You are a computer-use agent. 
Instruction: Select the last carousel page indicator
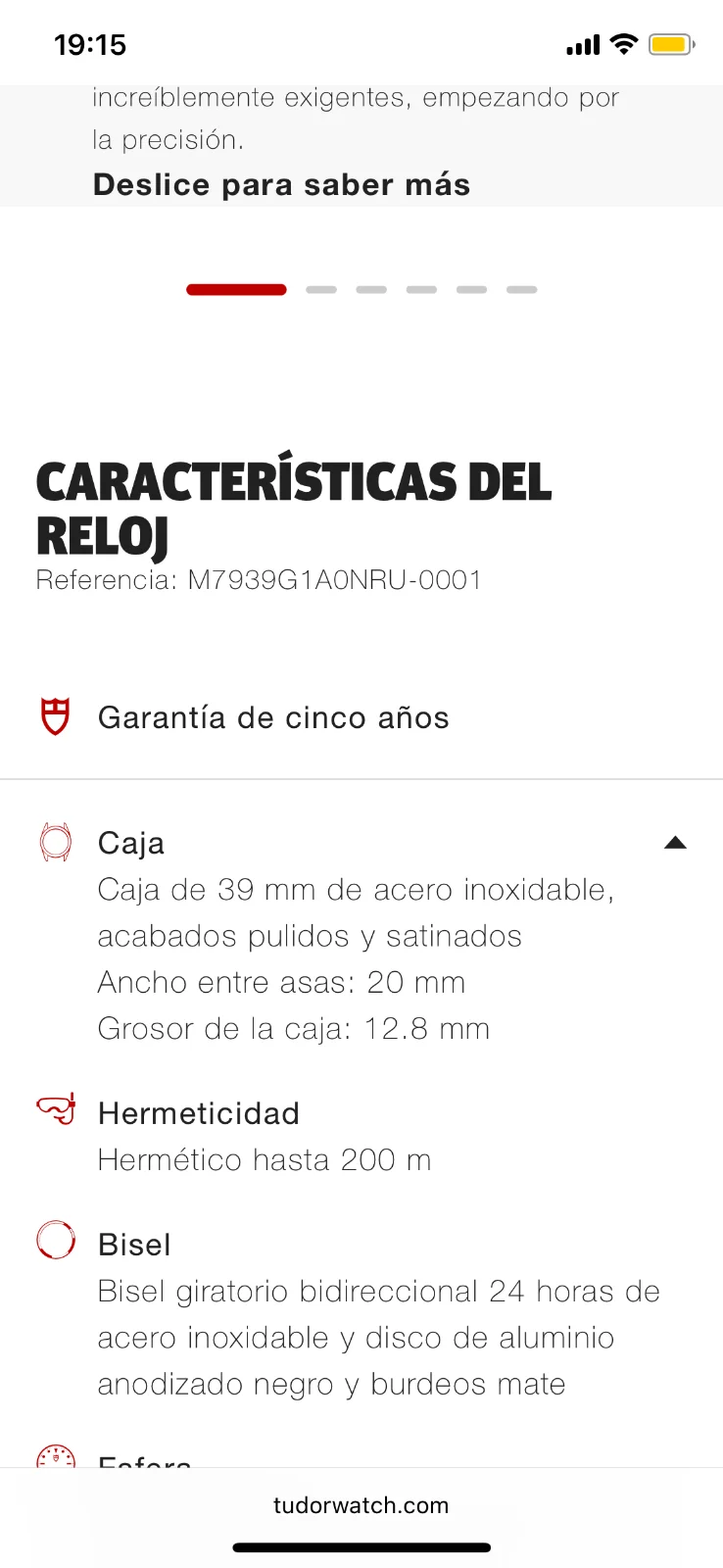pos(521,290)
